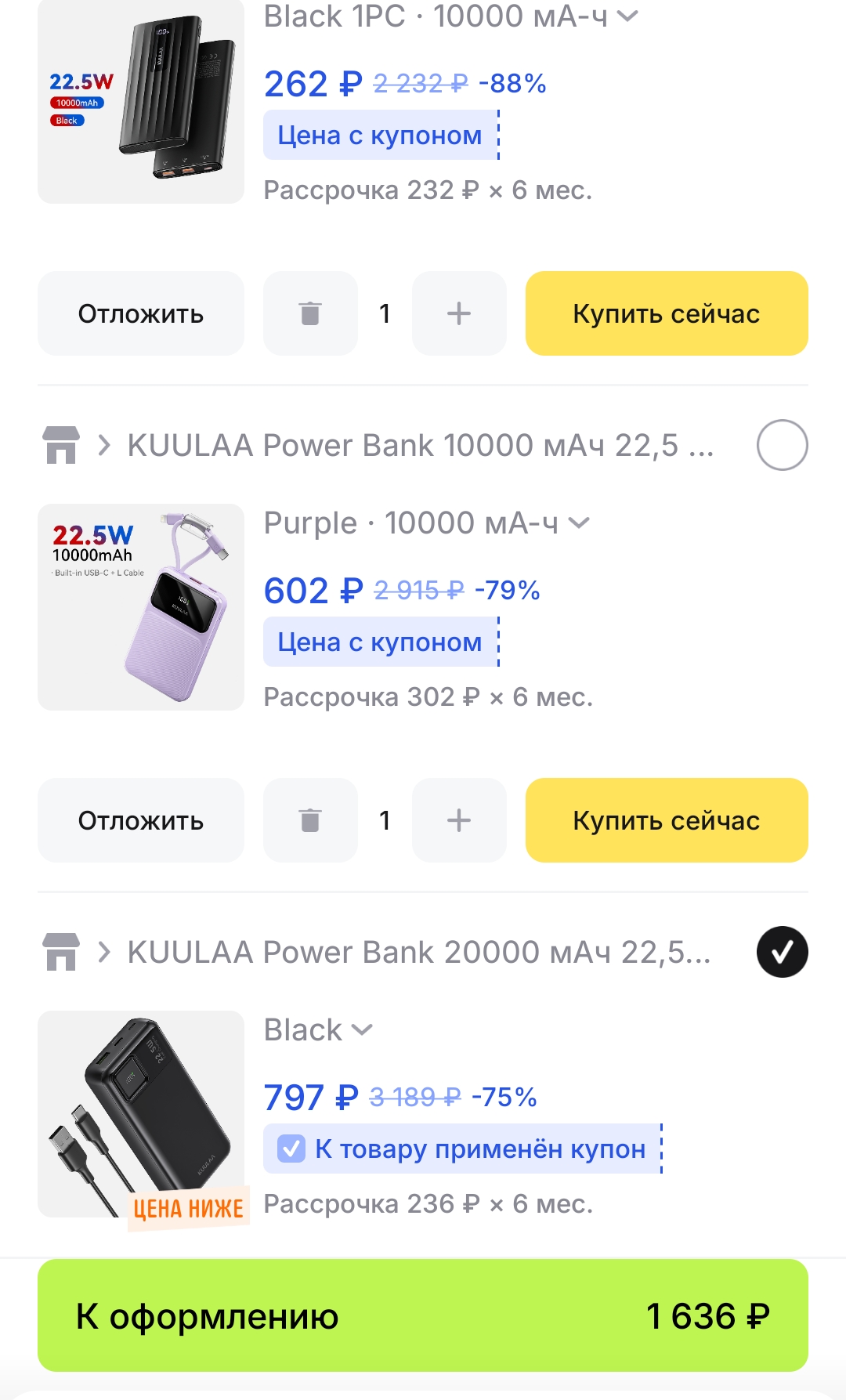Screen dimensions: 846x1400
Task: Add one more purple power bank
Action: tap(459, 820)
